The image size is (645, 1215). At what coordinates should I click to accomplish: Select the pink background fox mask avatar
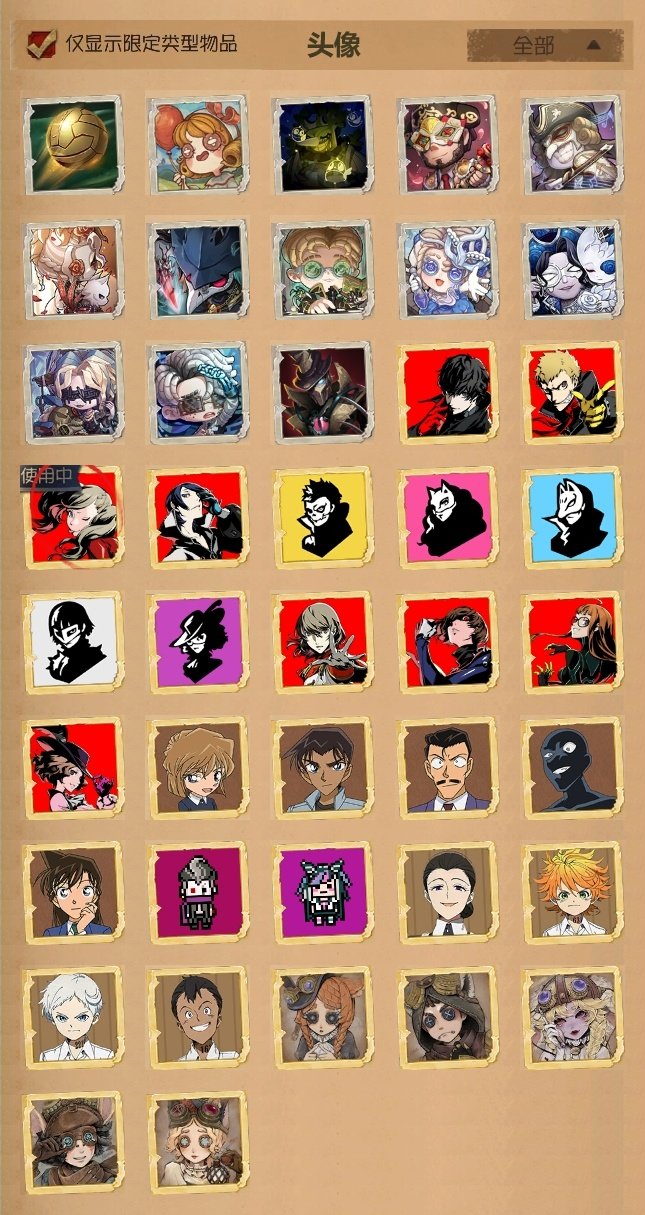448,518
